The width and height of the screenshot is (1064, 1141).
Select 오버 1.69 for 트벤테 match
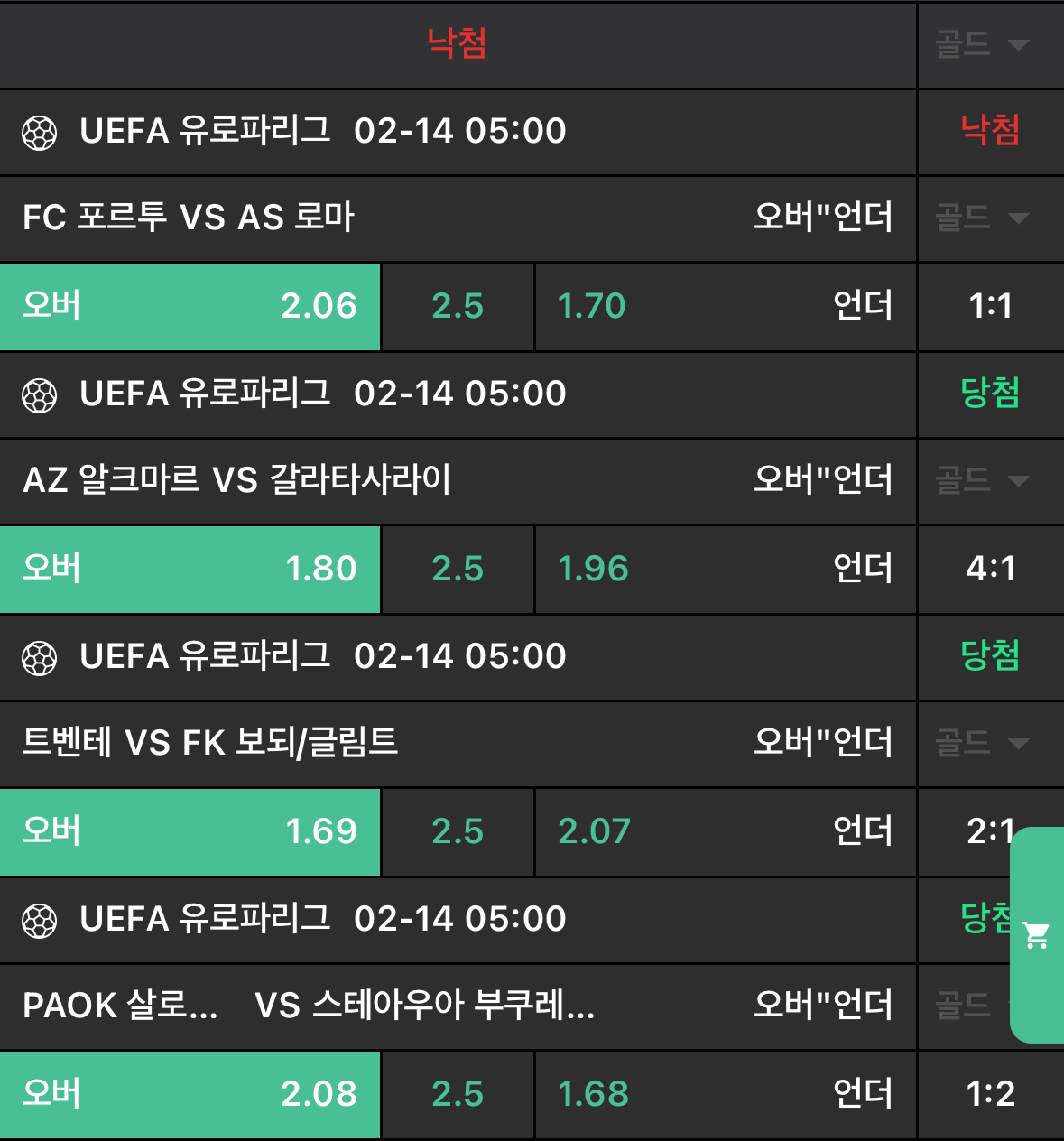point(190,831)
